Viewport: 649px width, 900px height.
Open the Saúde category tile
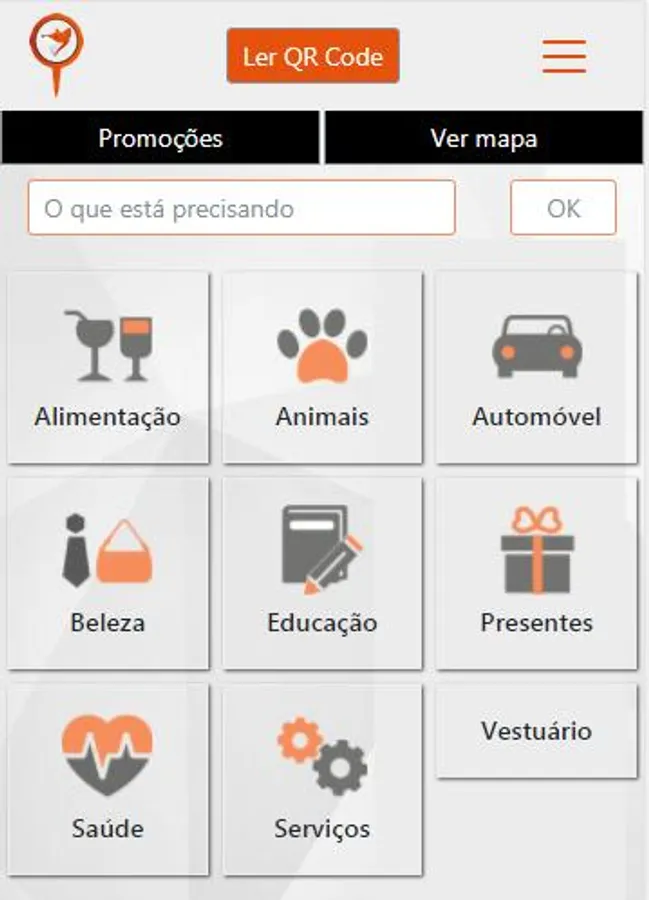(108, 779)
